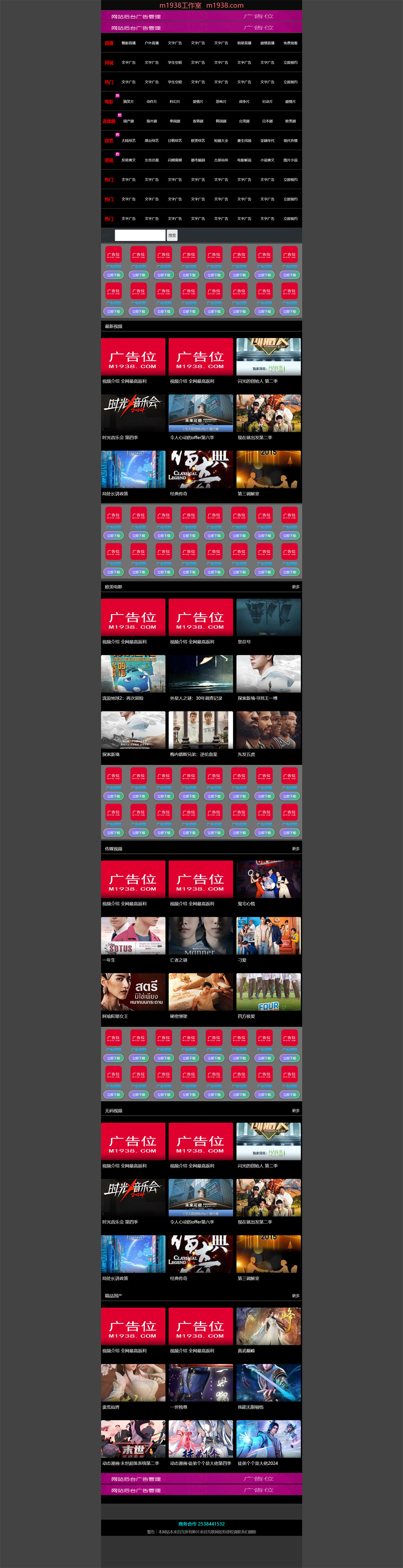
Task: Open the 窒息号 video
Action: (x=269, y=617)
